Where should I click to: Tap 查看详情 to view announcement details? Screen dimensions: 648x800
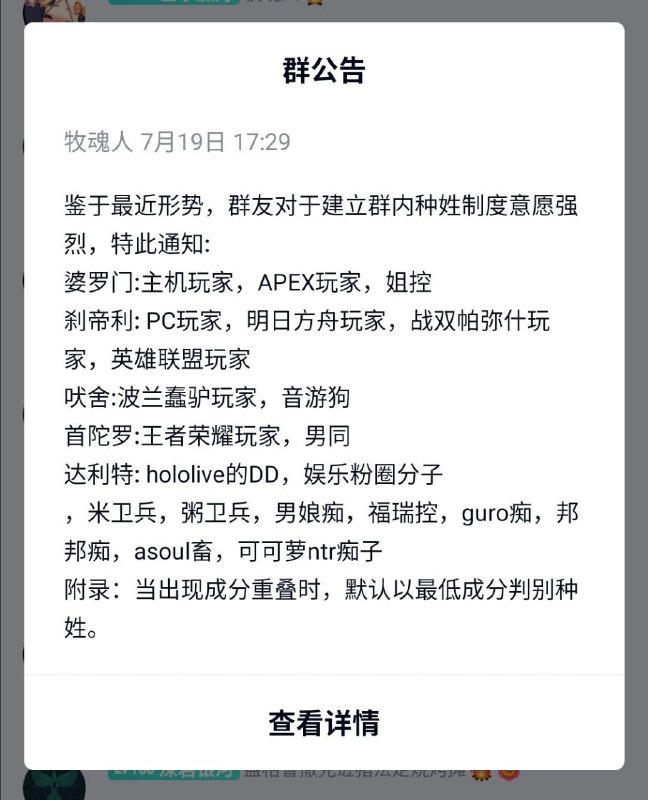click(323, 723)
